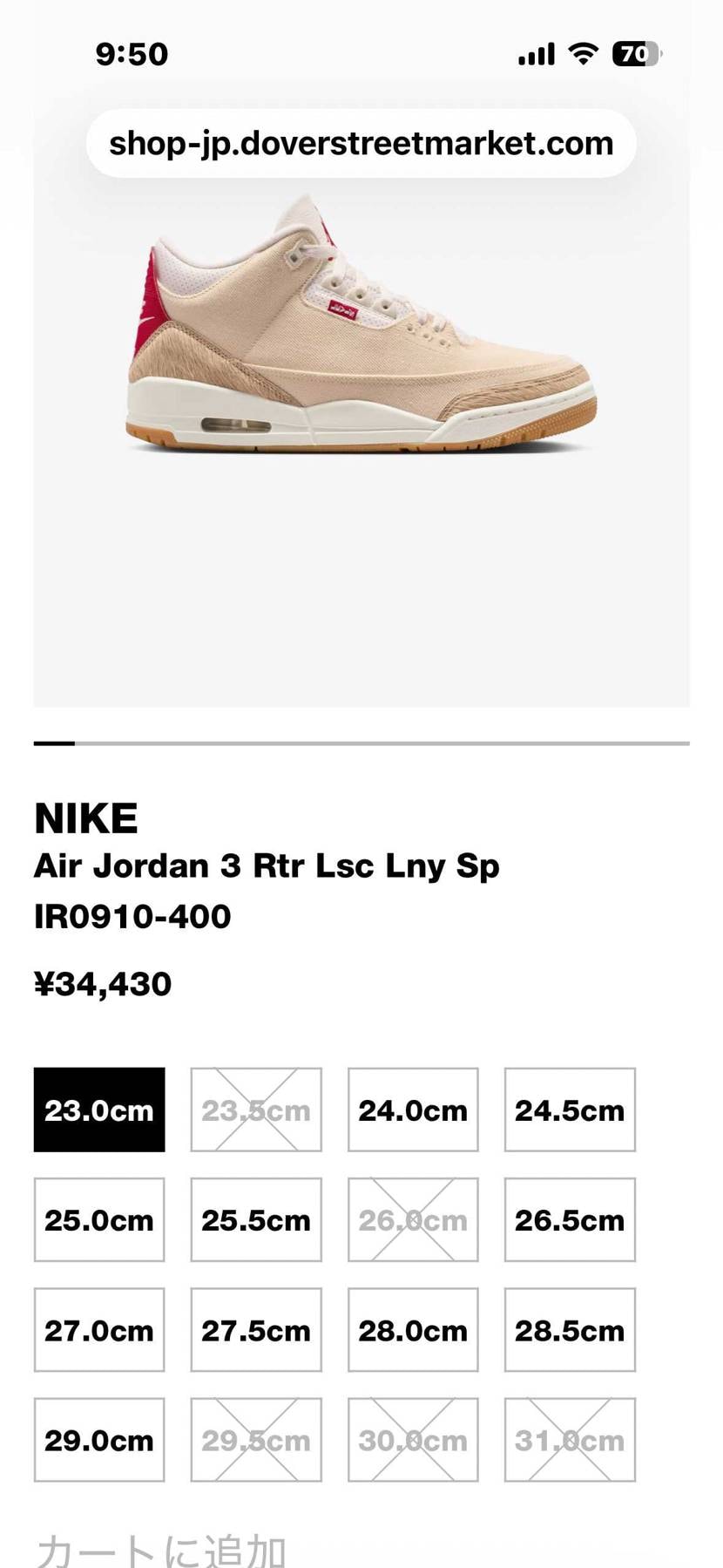
Task: Select size 27.0cm
Action: click(x=99, y=1330)
